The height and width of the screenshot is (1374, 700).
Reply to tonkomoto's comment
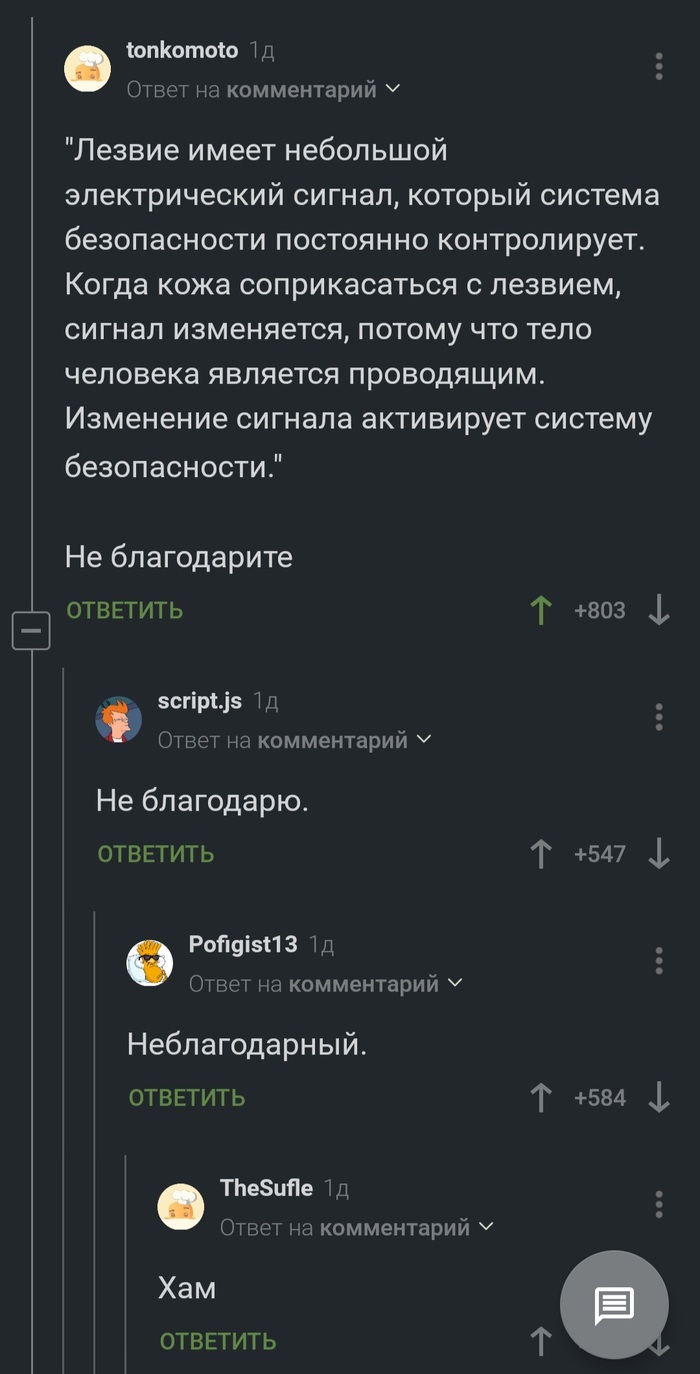tap(125, 610)
